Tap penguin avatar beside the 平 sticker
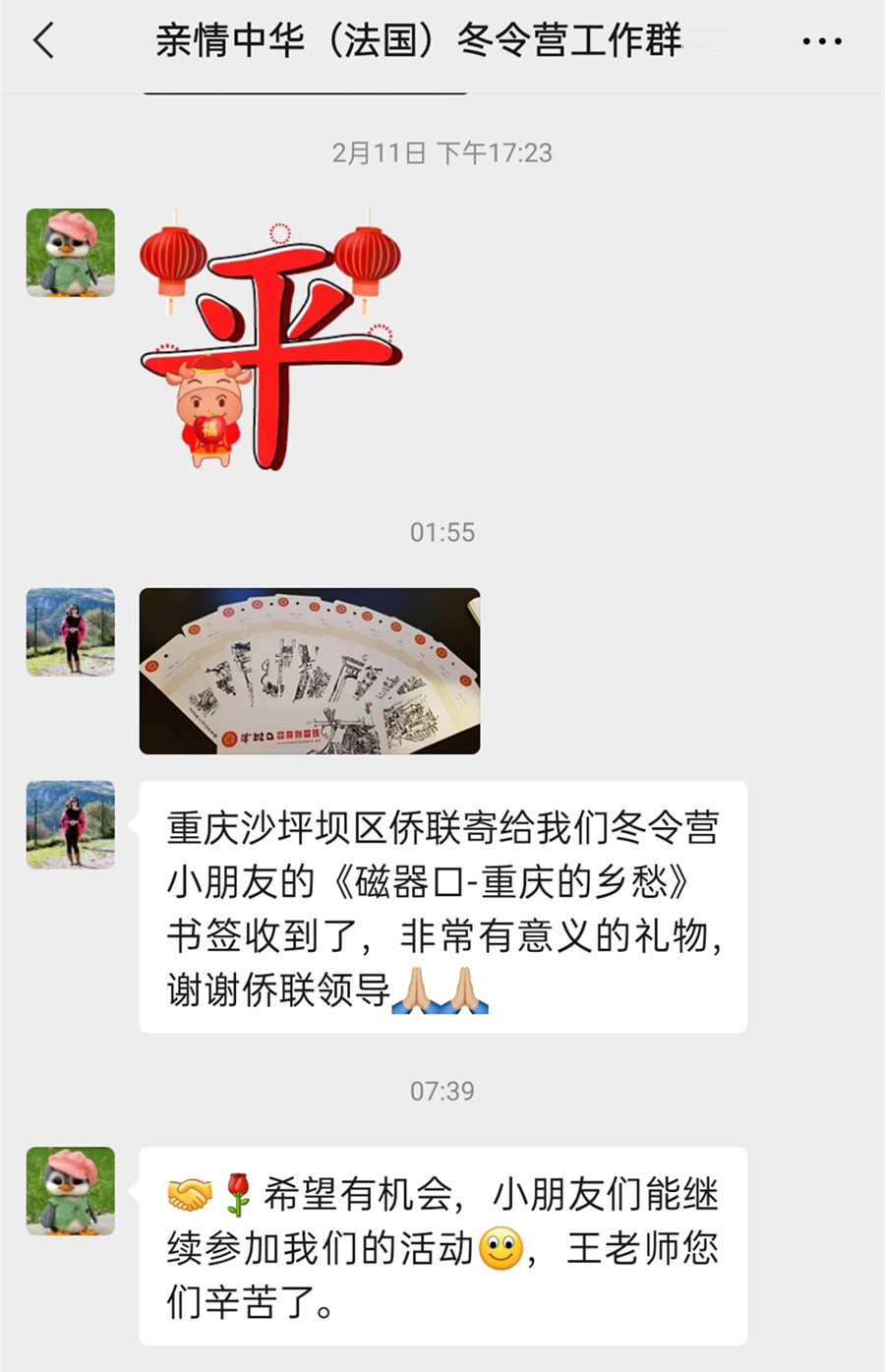Image resolution: width=885 pixels, height=1372 pixels. (x=71, y=253)
